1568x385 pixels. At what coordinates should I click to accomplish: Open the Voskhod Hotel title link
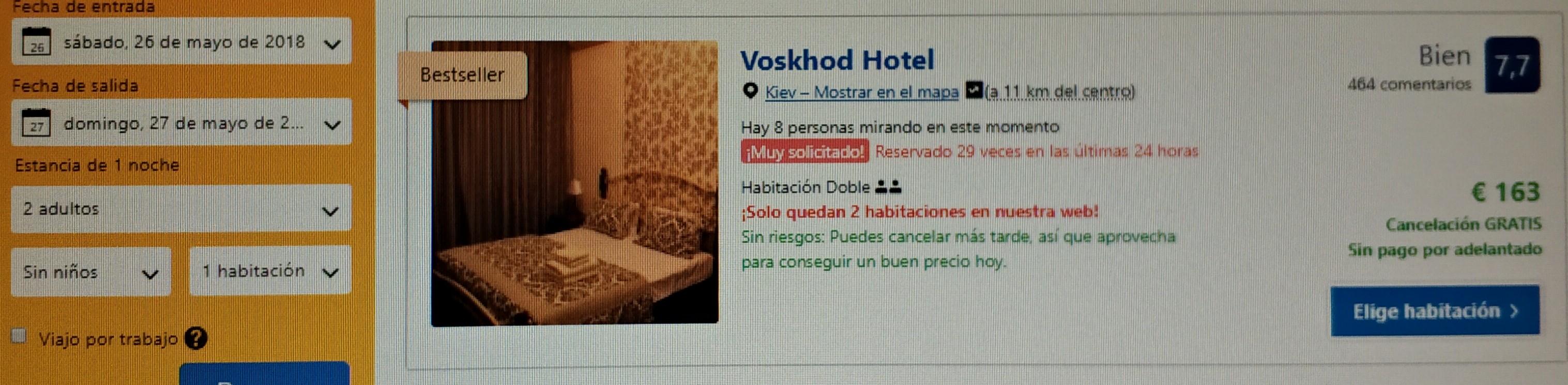(x=836, y=61)
